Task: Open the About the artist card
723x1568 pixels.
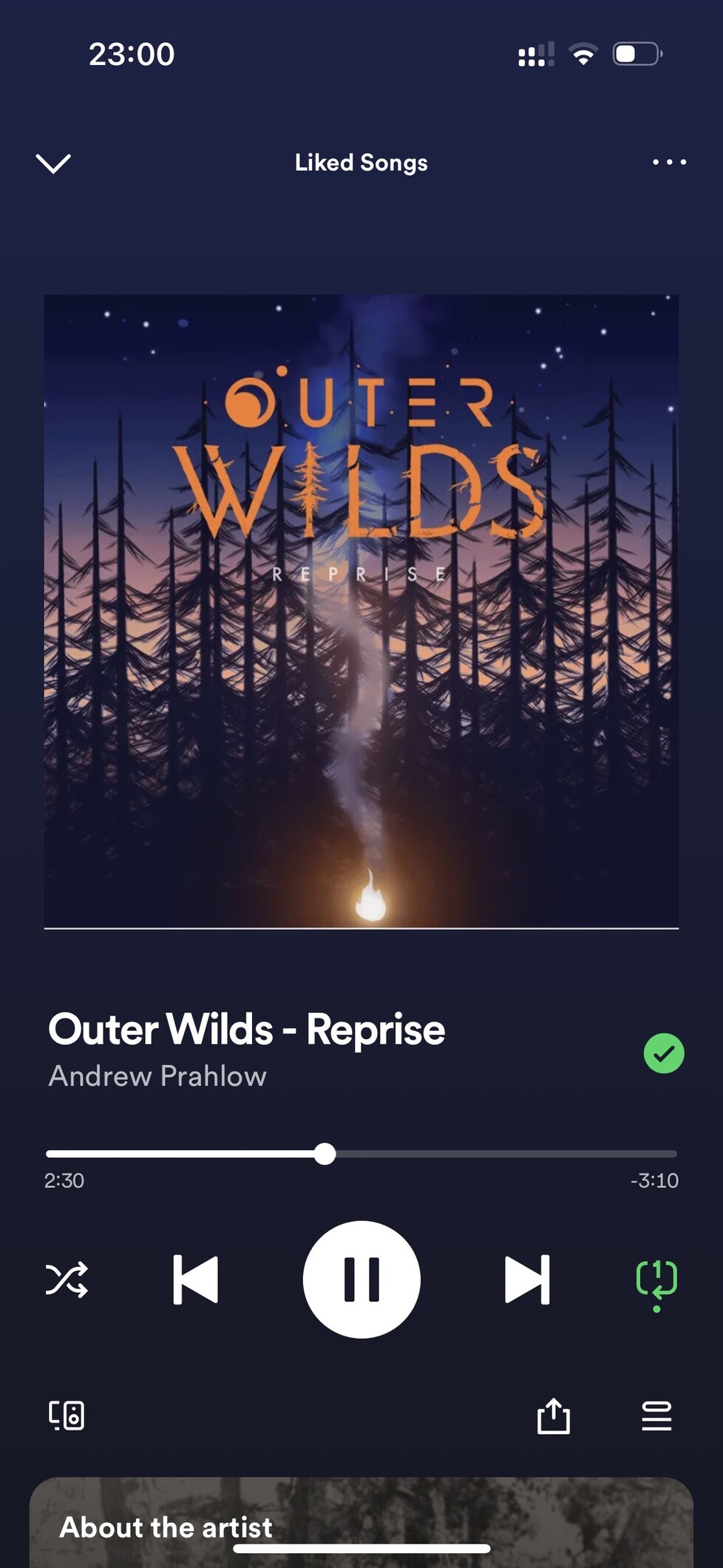Action: [361, 1524]
